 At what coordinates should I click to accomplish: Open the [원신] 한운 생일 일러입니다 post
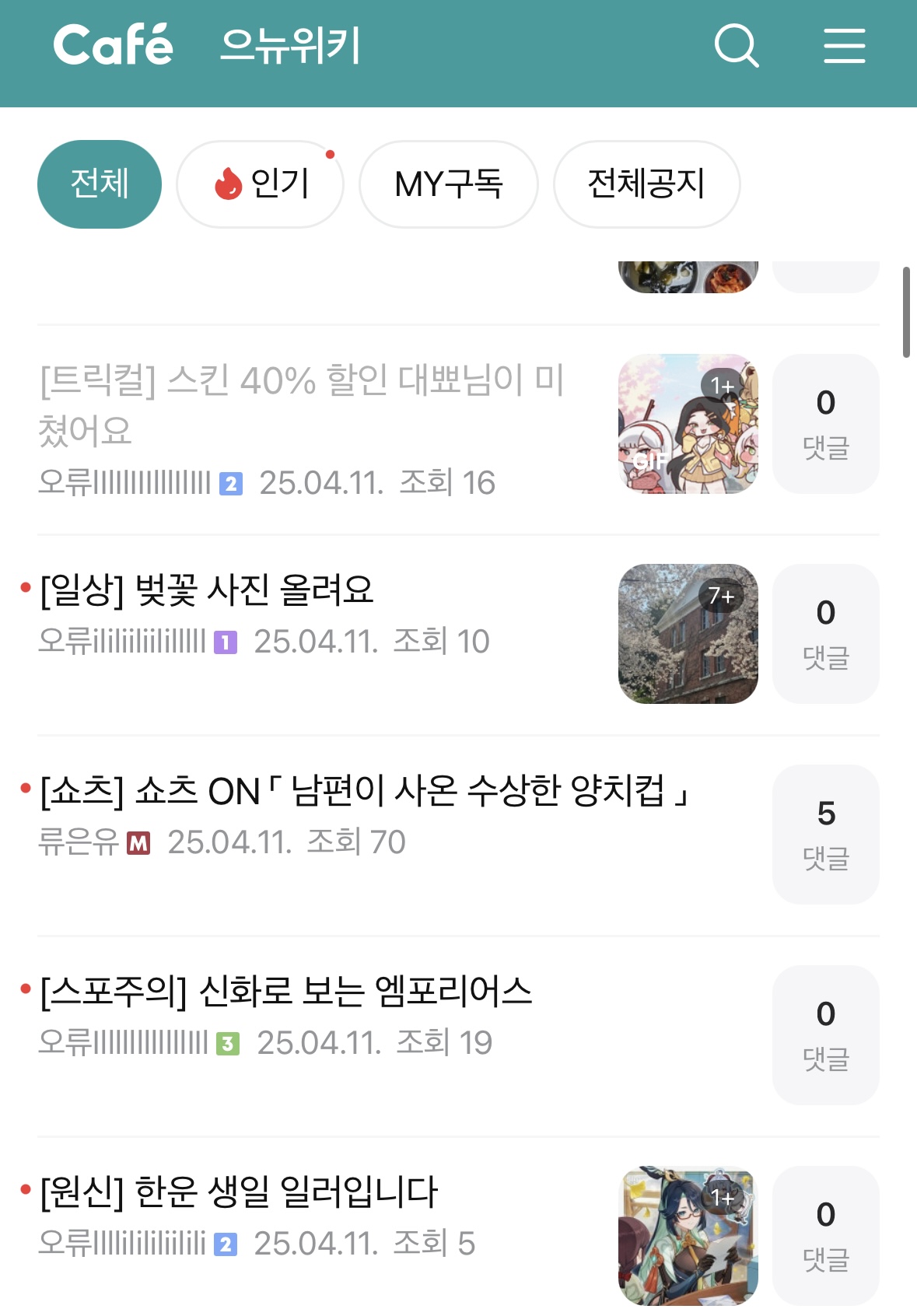tap(240, 1193)
